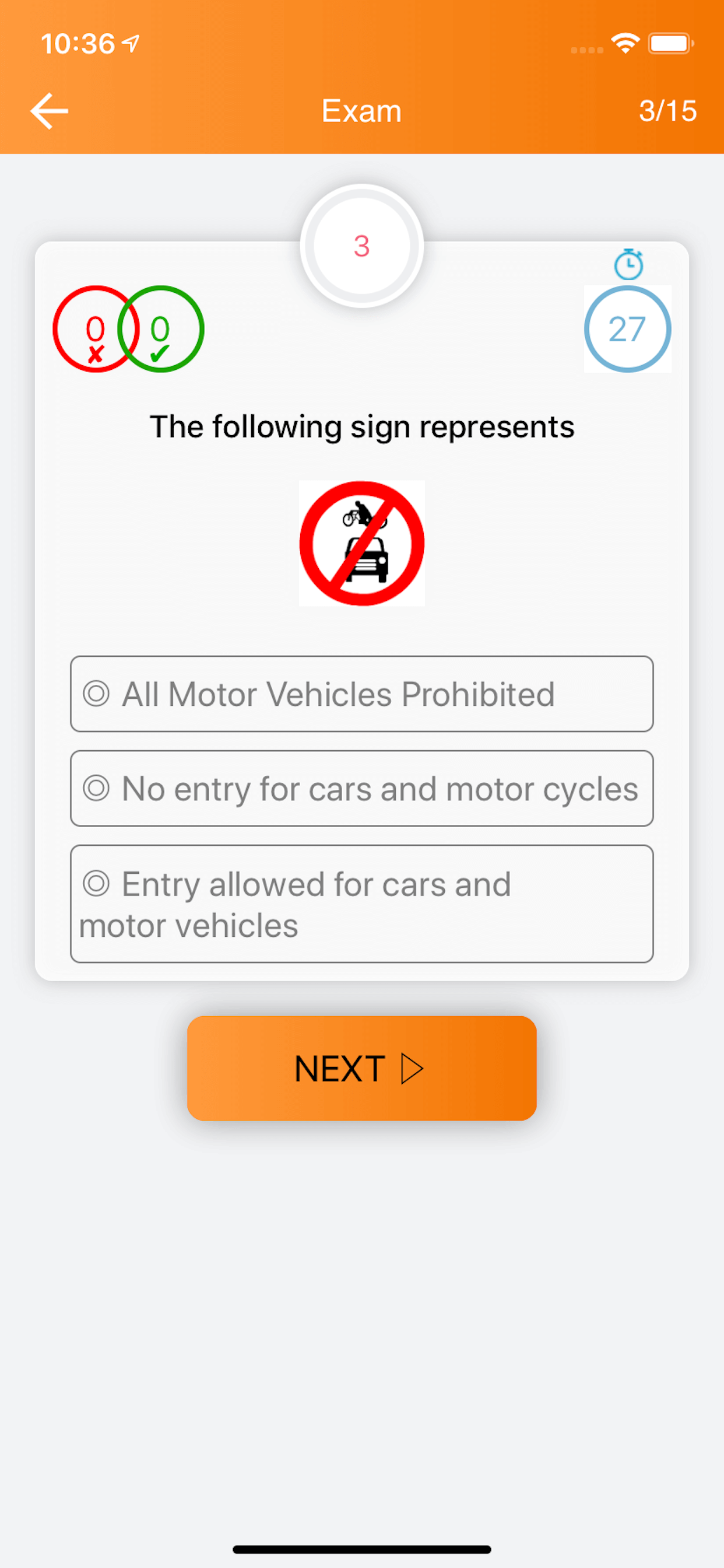This screenshot has width=724, height=1568.
Task: Select 'All Motor Vehicles Prohibited' answer
Action: [x=361, y=694]
